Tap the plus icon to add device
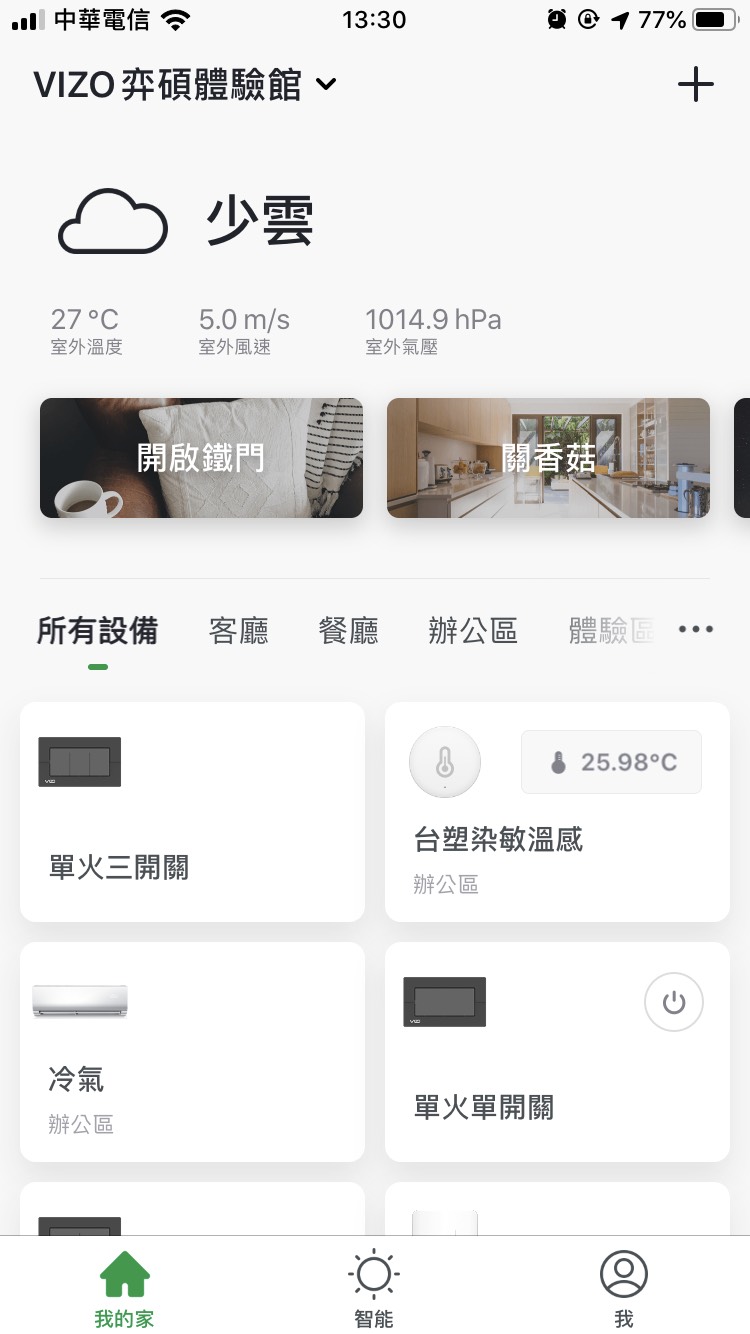 pyautogui.click(x=695, y=85)
